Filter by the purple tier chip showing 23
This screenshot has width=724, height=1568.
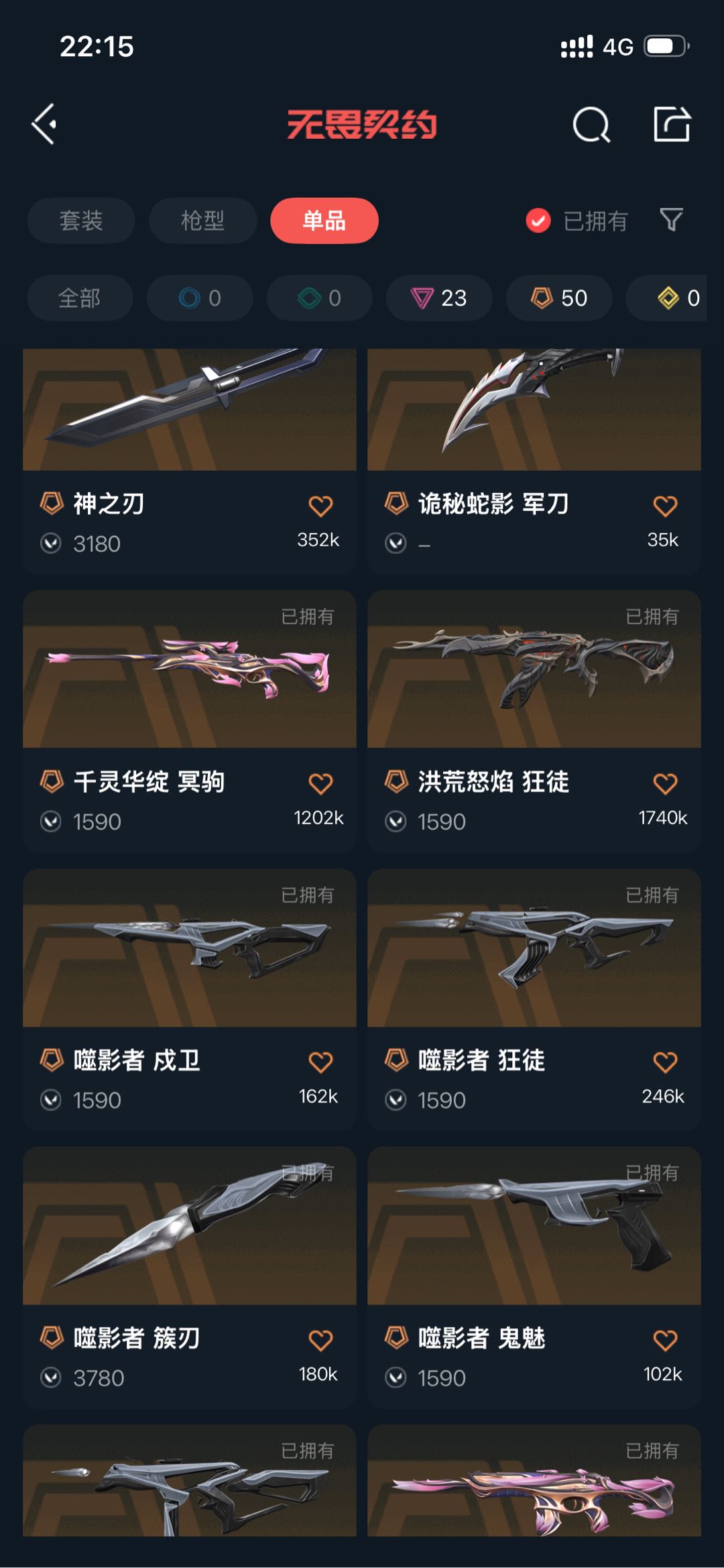coord(439,298)
